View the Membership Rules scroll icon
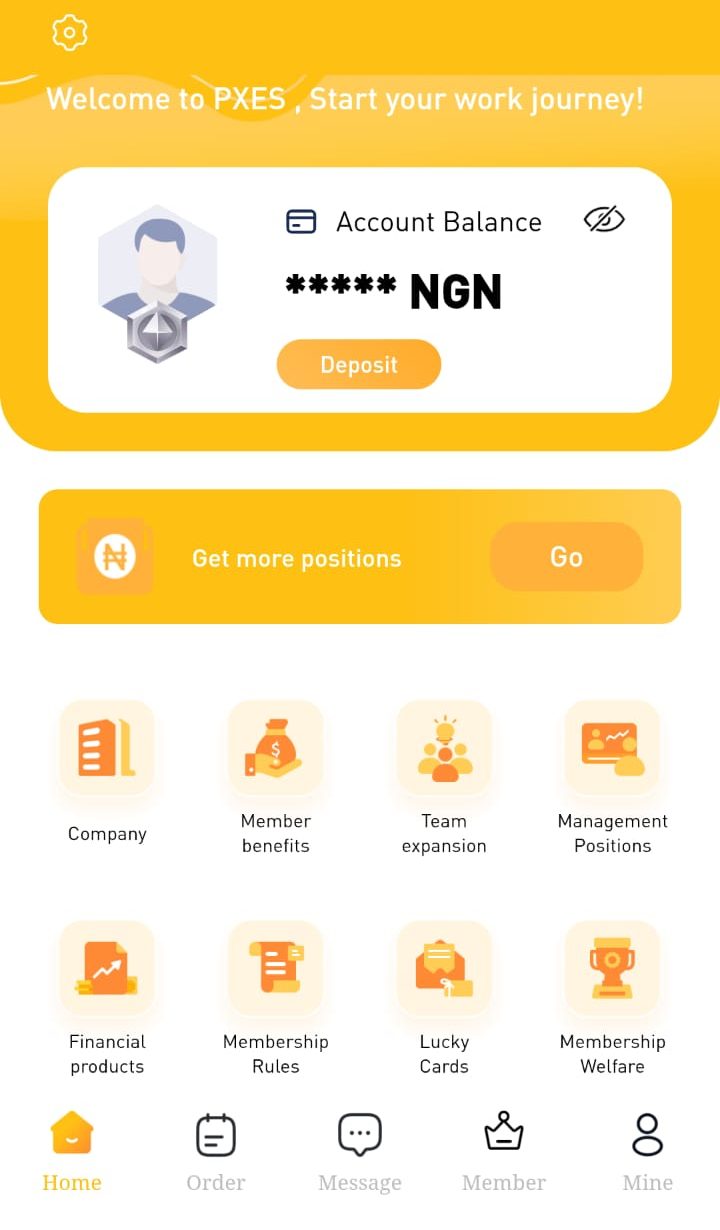Screen dimensions: 720x1230 [x=275, y=968]
